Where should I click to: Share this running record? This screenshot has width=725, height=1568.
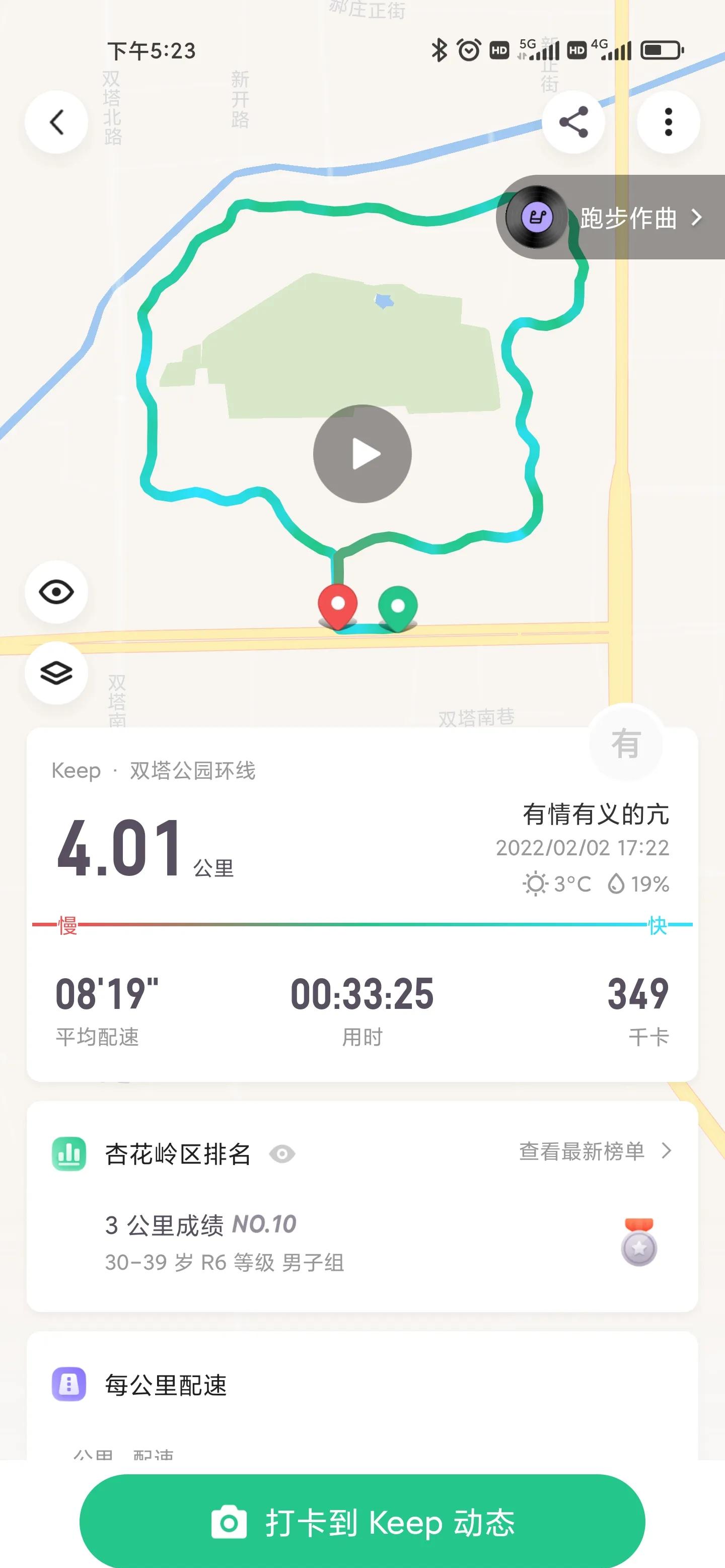pyautogui.click(x=573, y=122)
